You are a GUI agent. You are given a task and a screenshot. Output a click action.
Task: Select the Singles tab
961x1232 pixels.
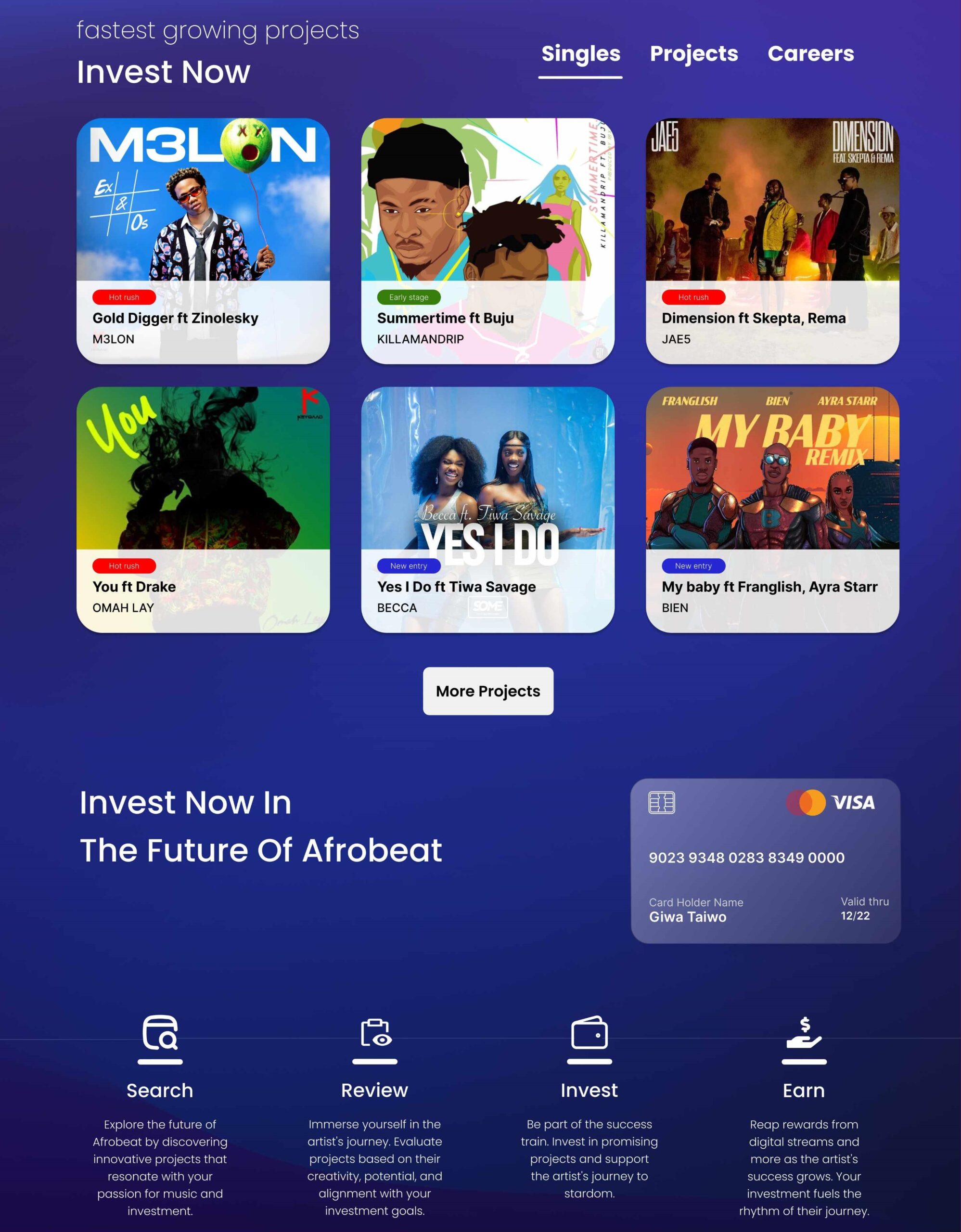[580, 53]
